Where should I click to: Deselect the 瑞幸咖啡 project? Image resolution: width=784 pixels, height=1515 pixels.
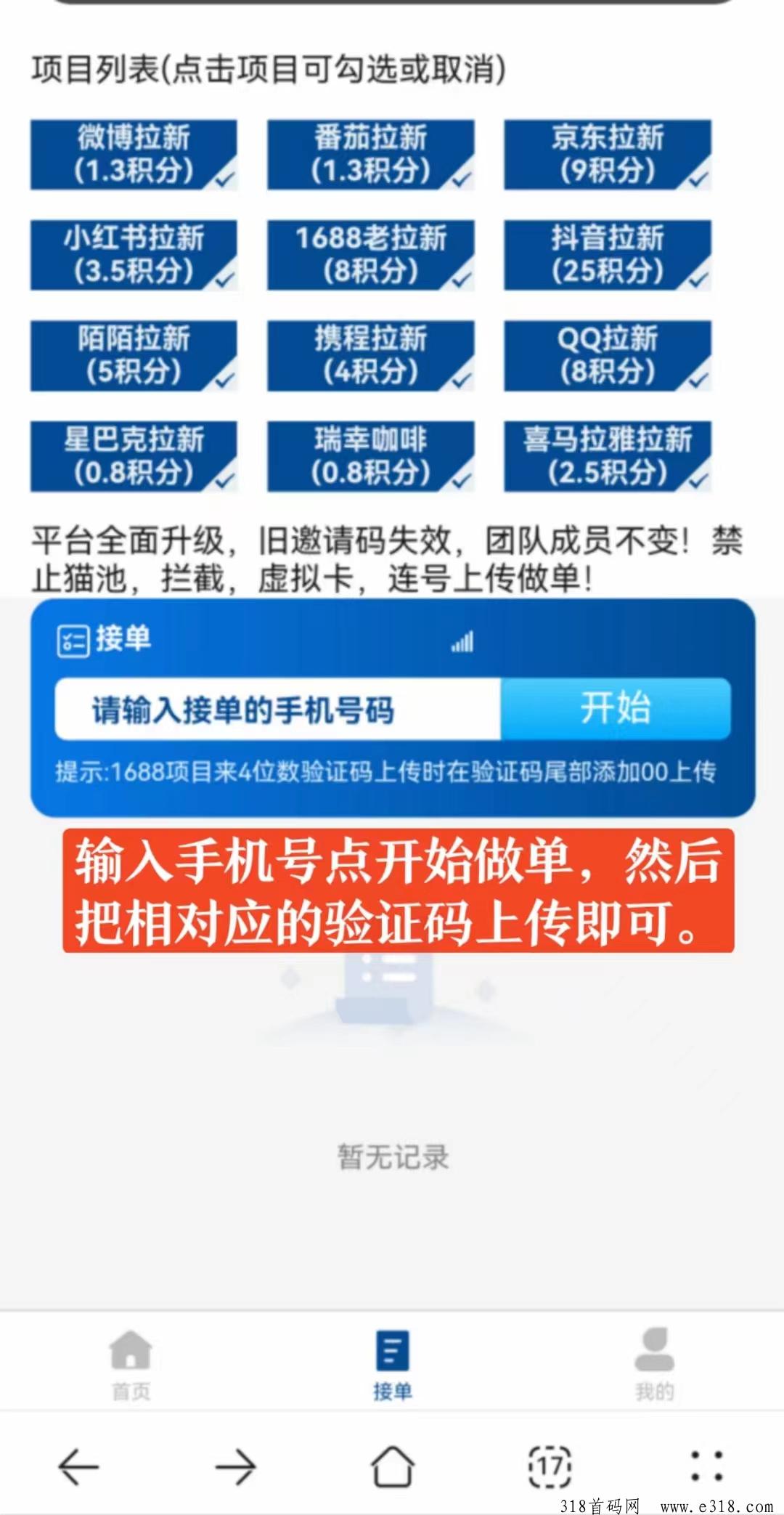(370, 456)
